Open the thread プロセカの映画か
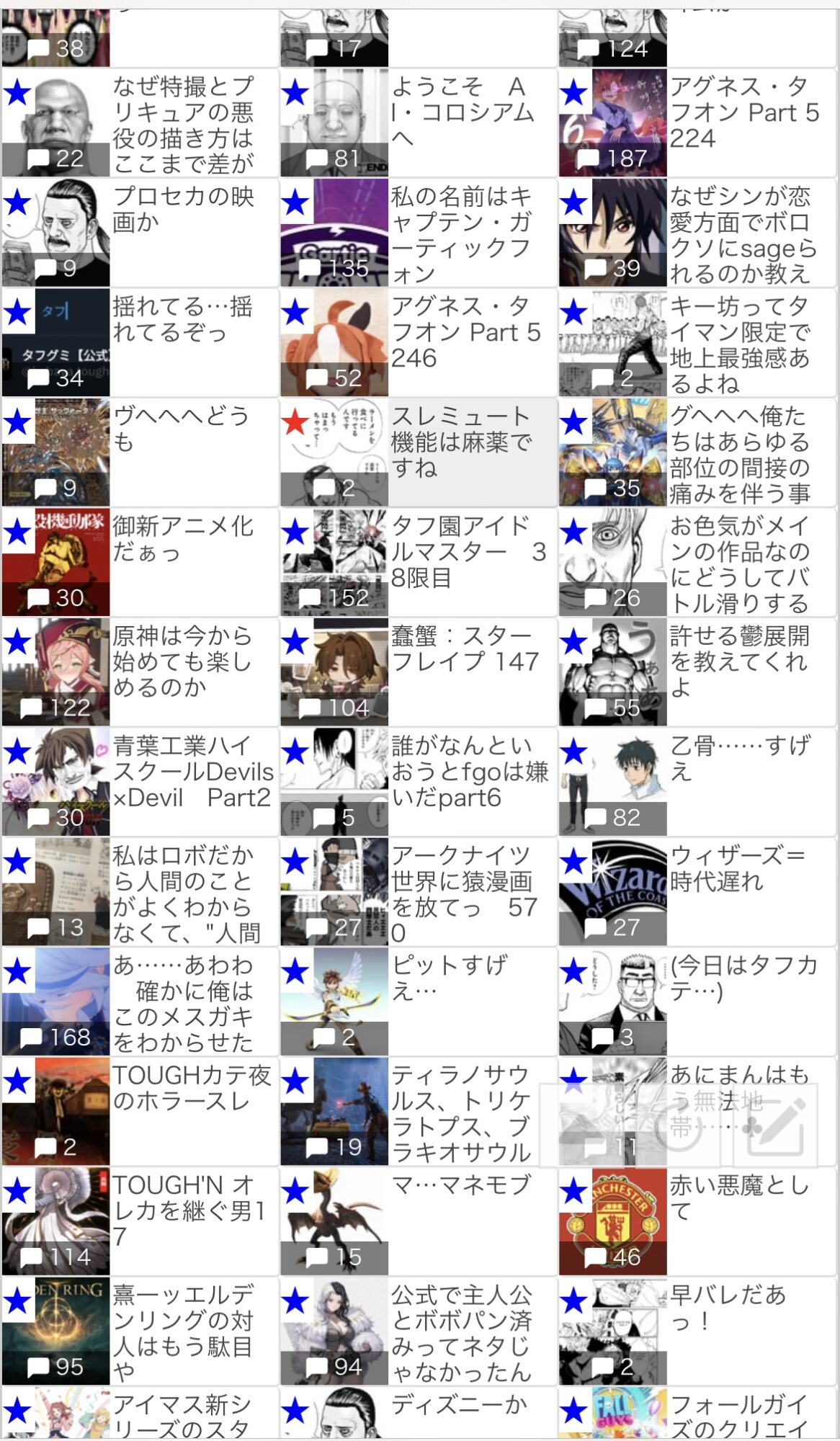Viewport: 840px width, 1441px height. coord(140,233)
